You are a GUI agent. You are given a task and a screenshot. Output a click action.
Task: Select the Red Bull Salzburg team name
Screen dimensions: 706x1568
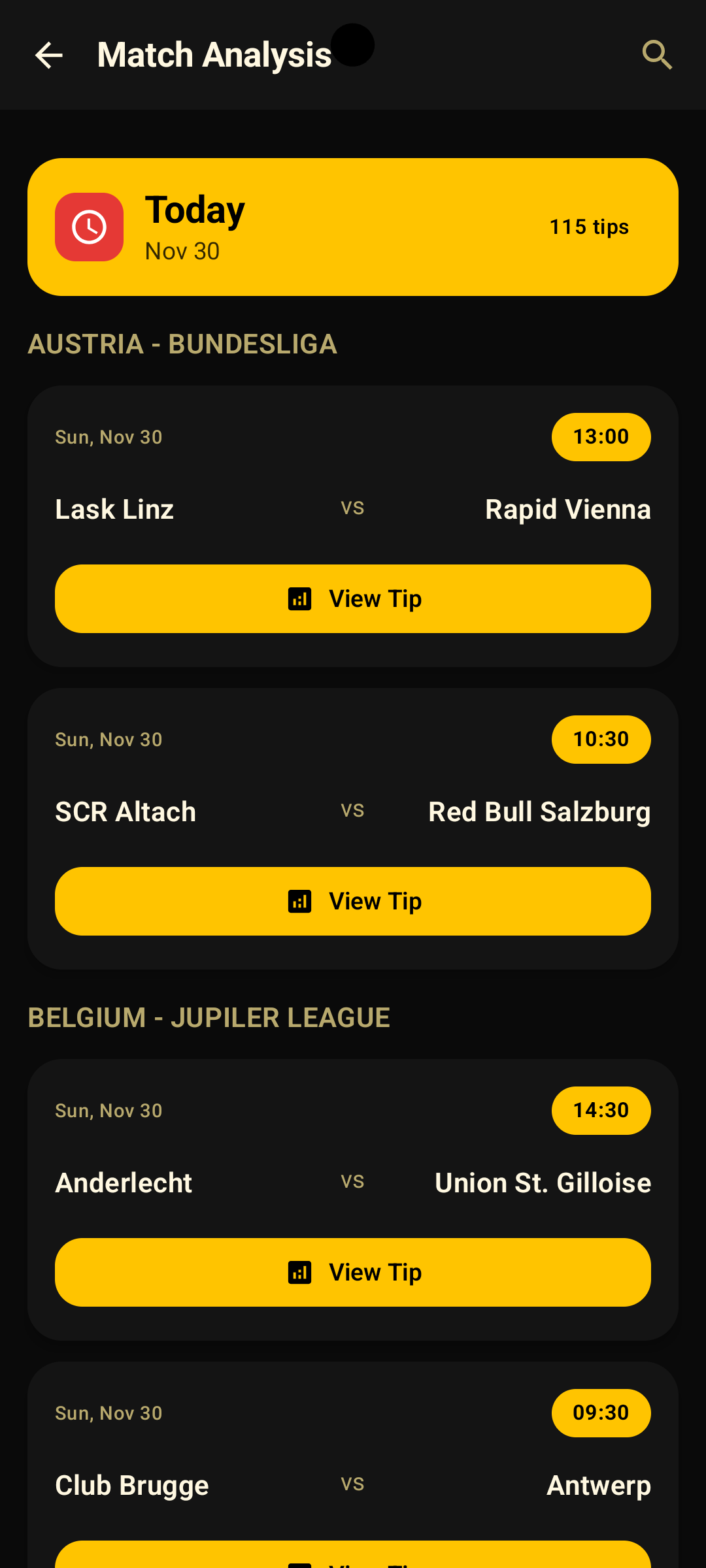click(539, 811)
